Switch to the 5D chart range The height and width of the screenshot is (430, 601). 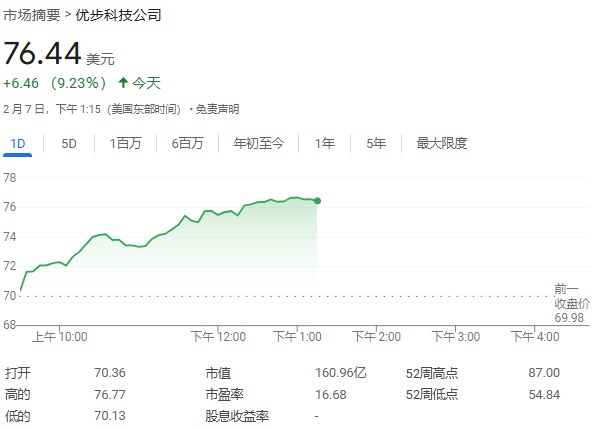[69, 143]
